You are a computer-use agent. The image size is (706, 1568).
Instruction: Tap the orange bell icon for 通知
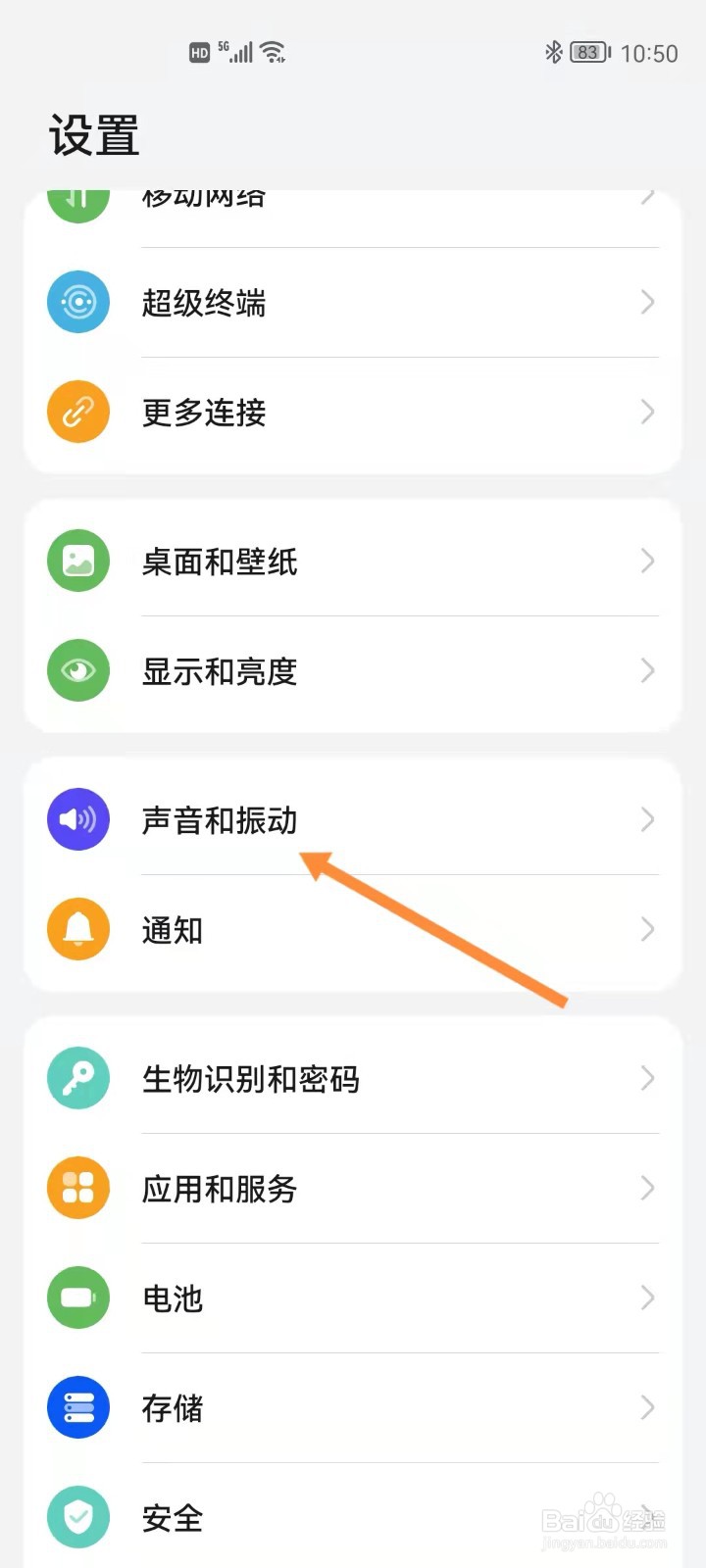77,929
